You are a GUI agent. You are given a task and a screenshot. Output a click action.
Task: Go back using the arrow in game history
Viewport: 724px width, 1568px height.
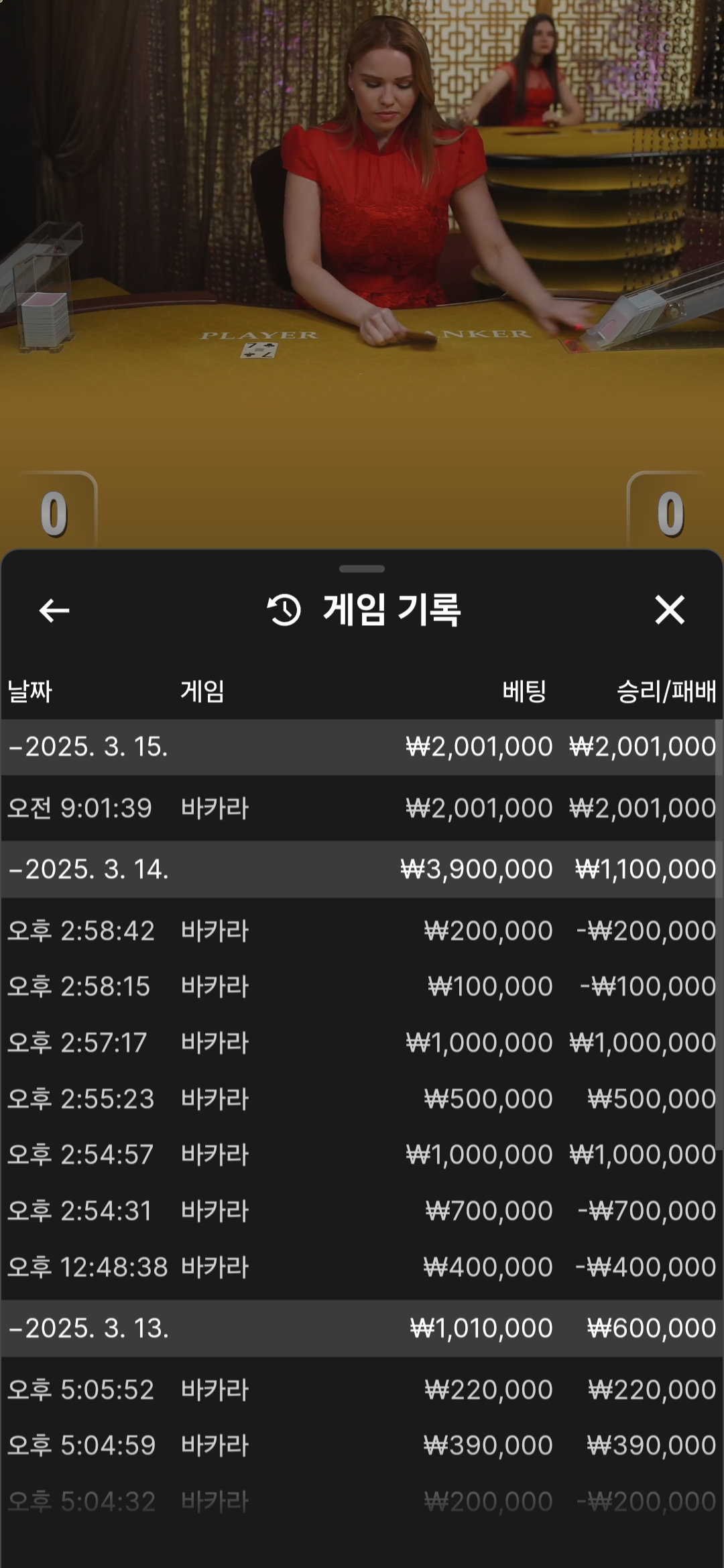tap(54, 610)
